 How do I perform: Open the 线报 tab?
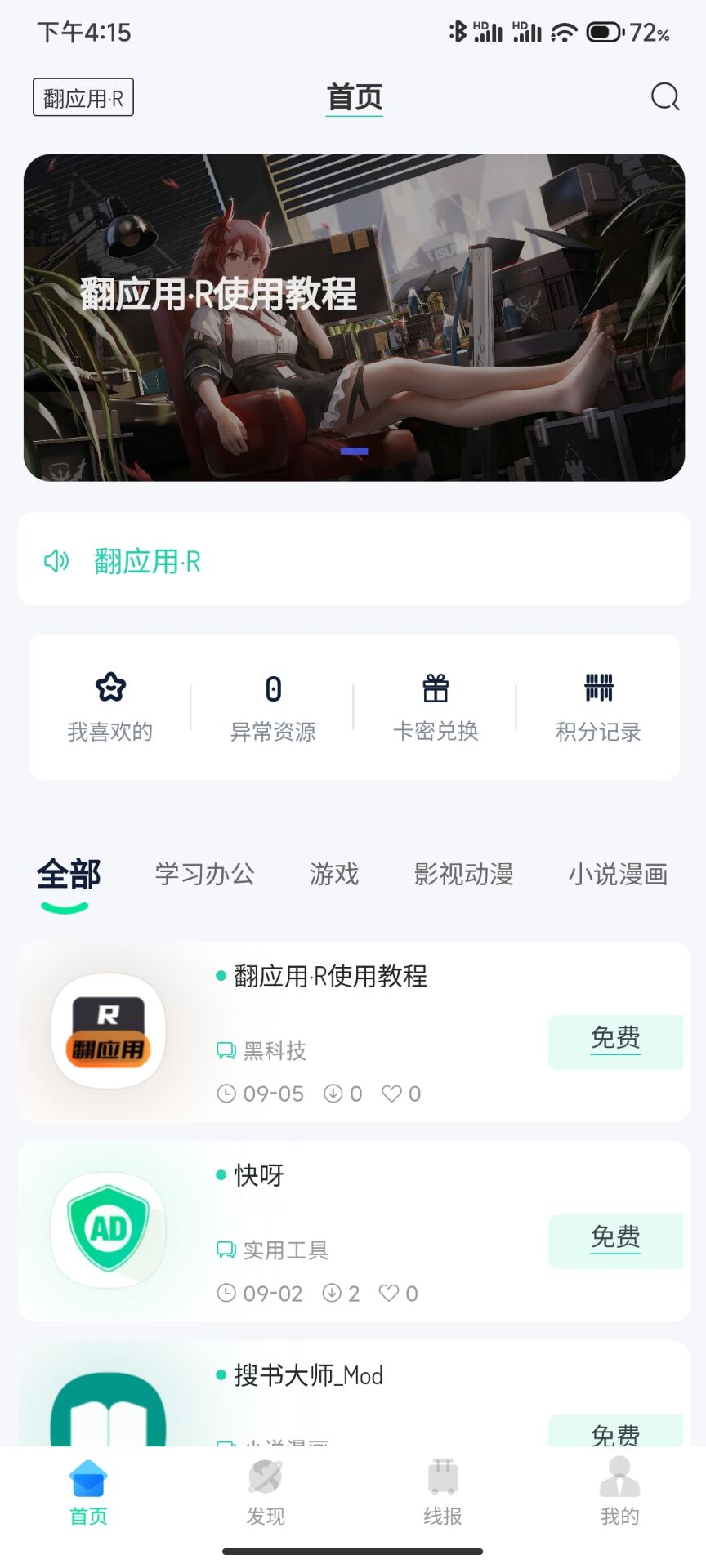(x=442, y=1494)
